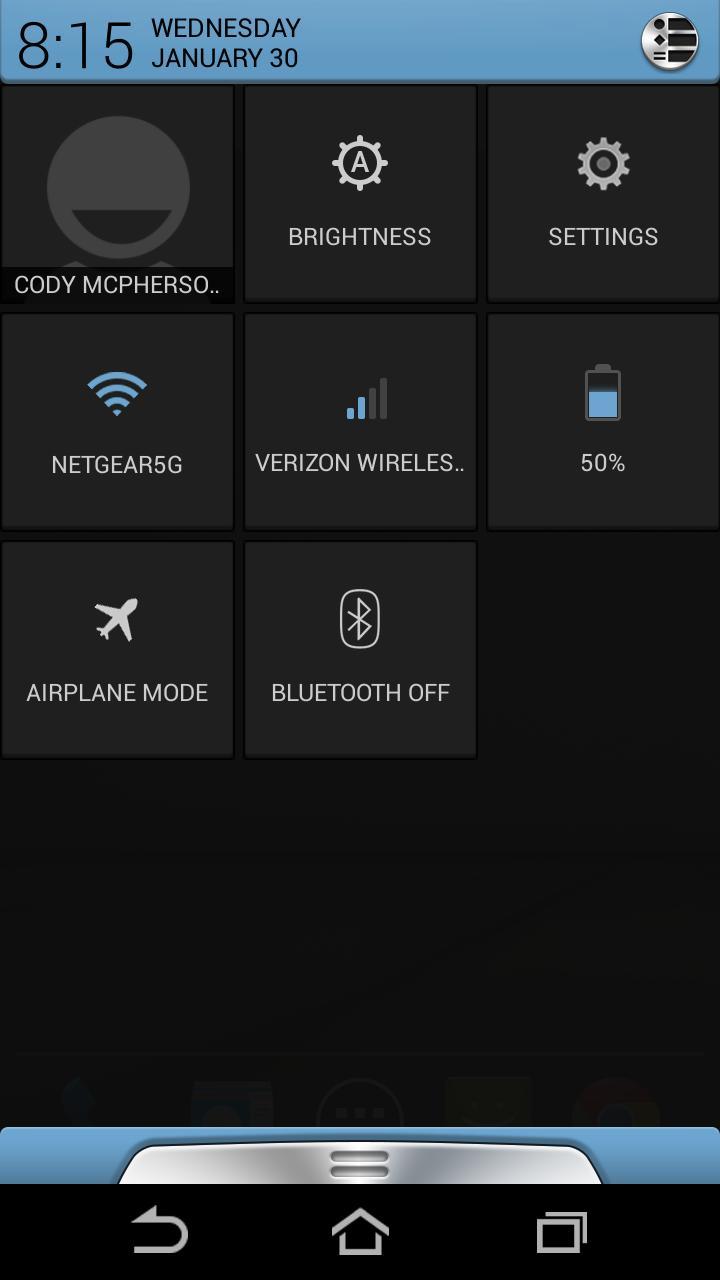Open the Brightness quick setting
This screenshot has height=1280, width=720.
(x=360, y=194)
